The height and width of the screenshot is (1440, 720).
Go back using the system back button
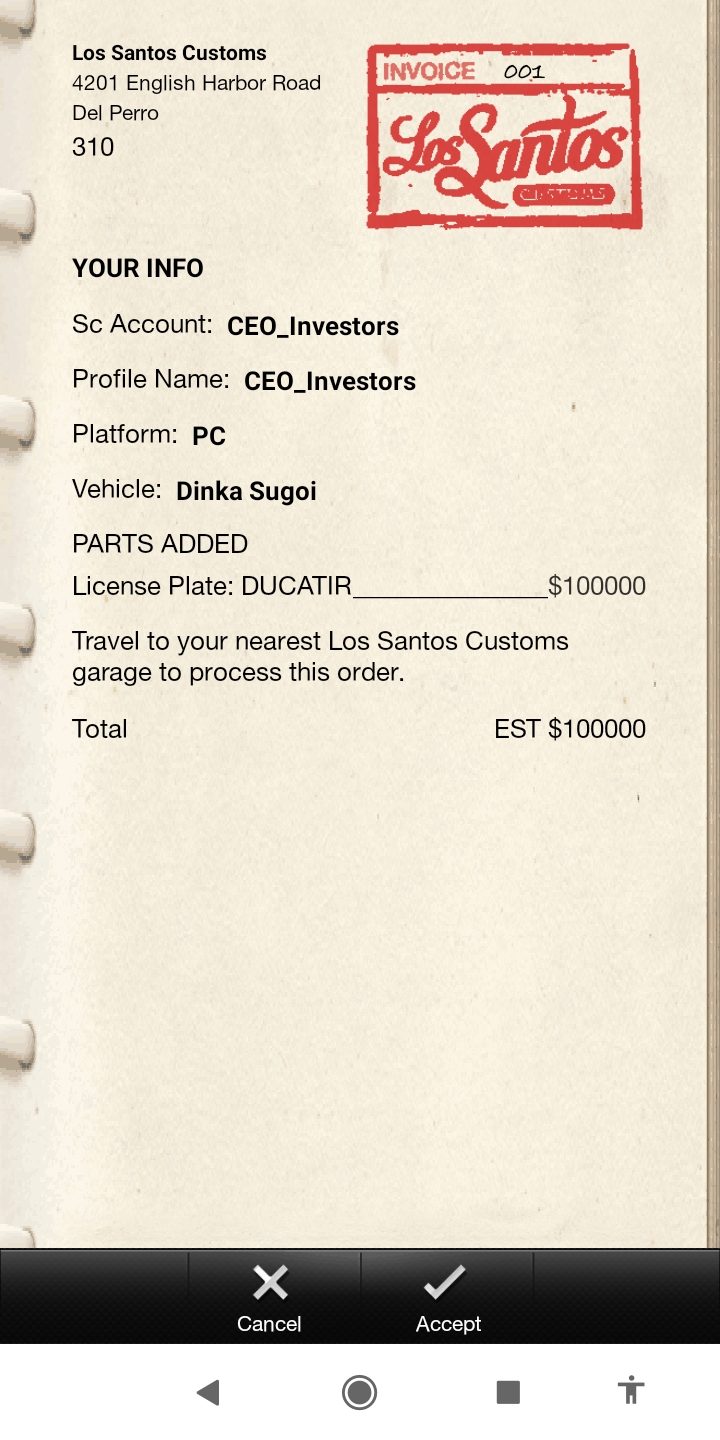click(x=208, y=1391)
